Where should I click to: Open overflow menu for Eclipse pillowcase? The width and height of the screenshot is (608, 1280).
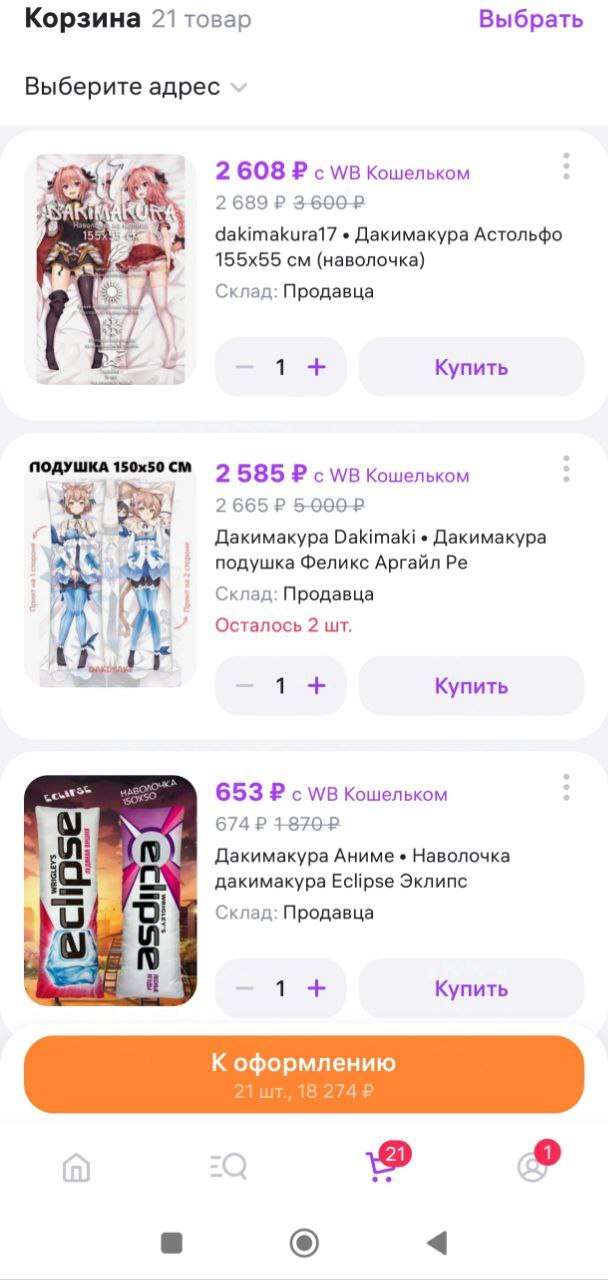[x=566, y=787]
